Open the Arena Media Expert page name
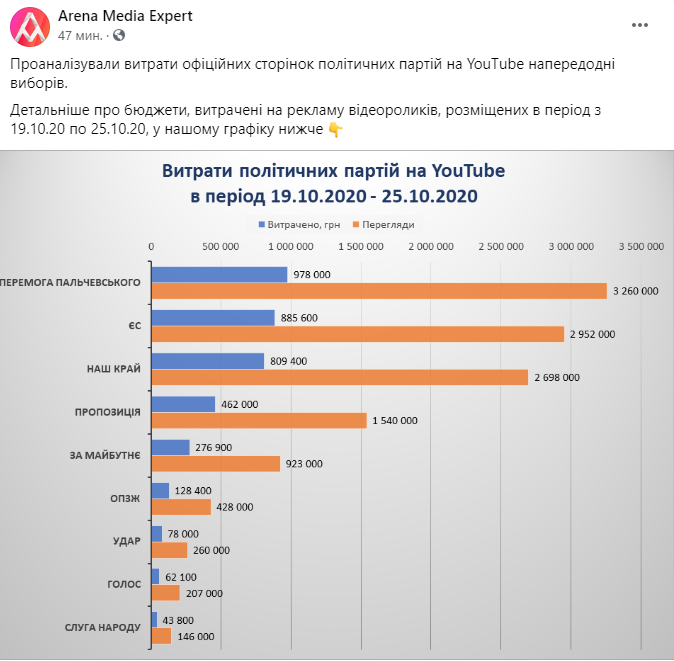Image resolution: width=674 pixels, height=661 pixels. [125, 16]
